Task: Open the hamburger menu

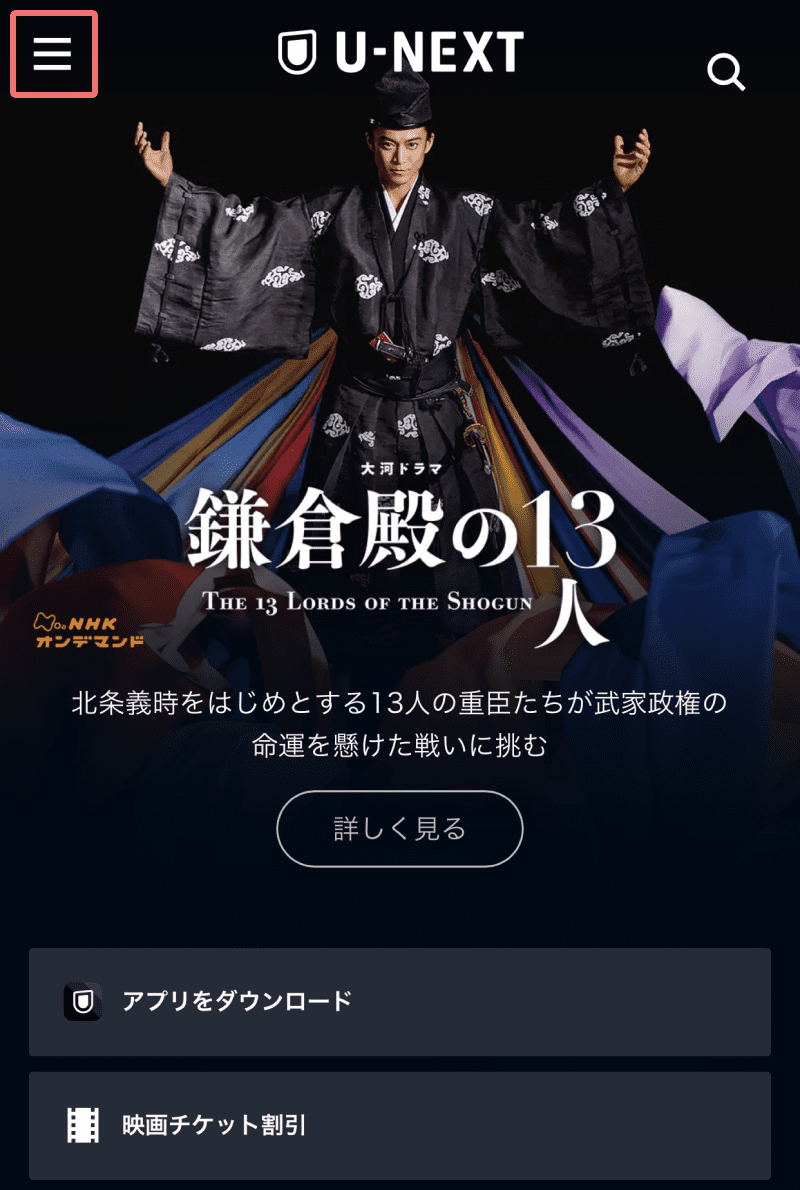Action: (x=53, y=54)
